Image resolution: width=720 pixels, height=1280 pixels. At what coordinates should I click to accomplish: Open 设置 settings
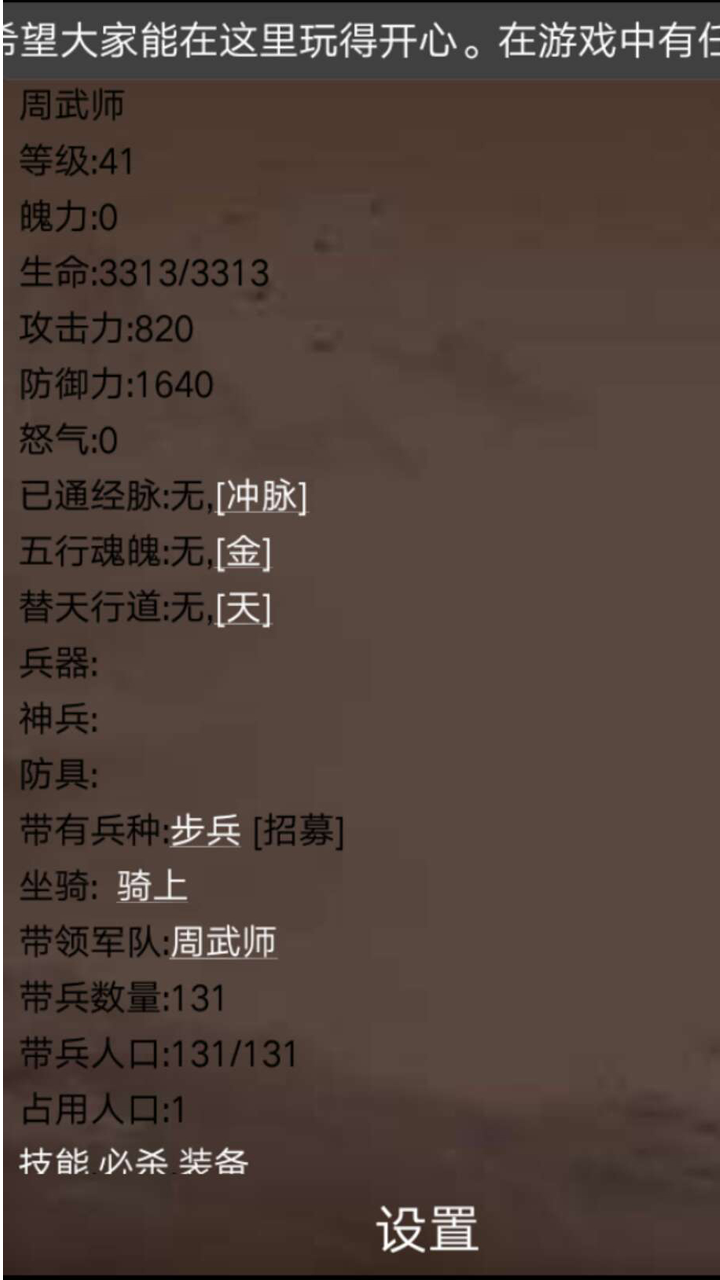[x=427, y=1229]
